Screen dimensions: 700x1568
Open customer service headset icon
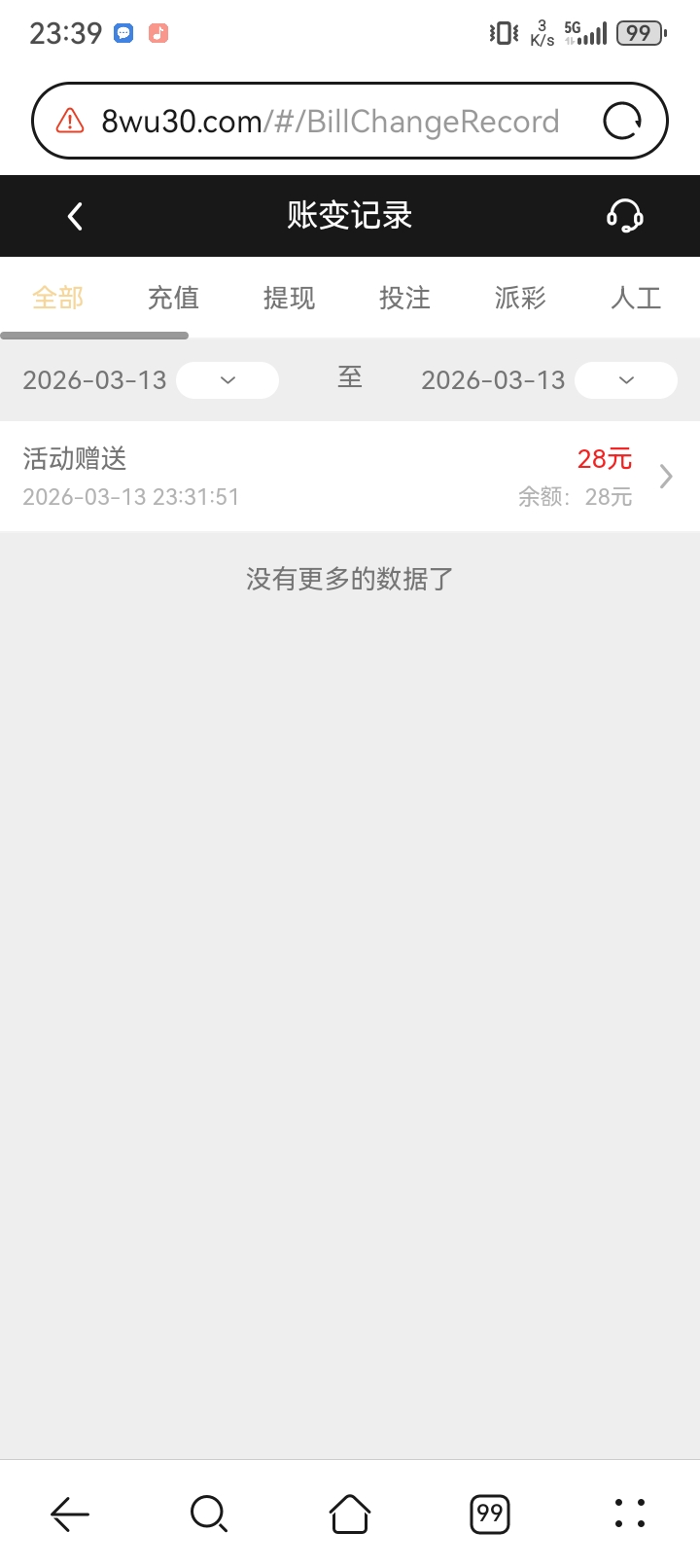(x=624, y=216)
